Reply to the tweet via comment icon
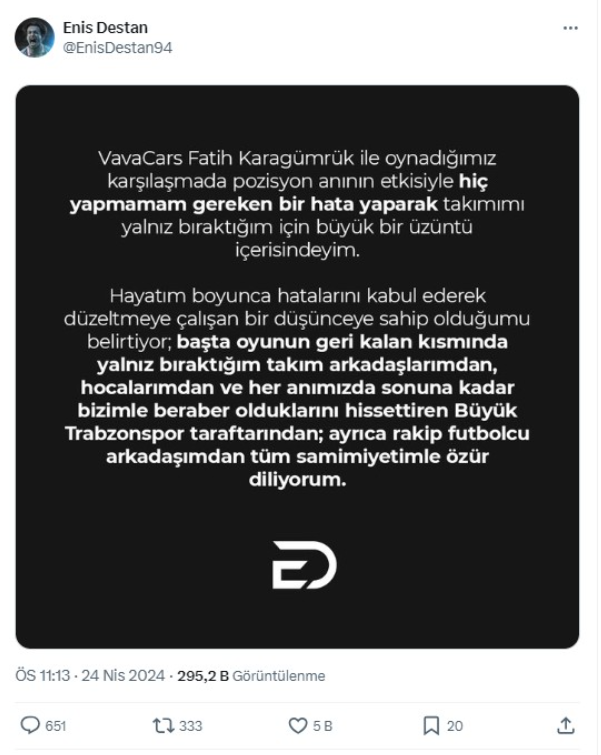This screenshot has width=601, height=755. click(x=31, y=726)
